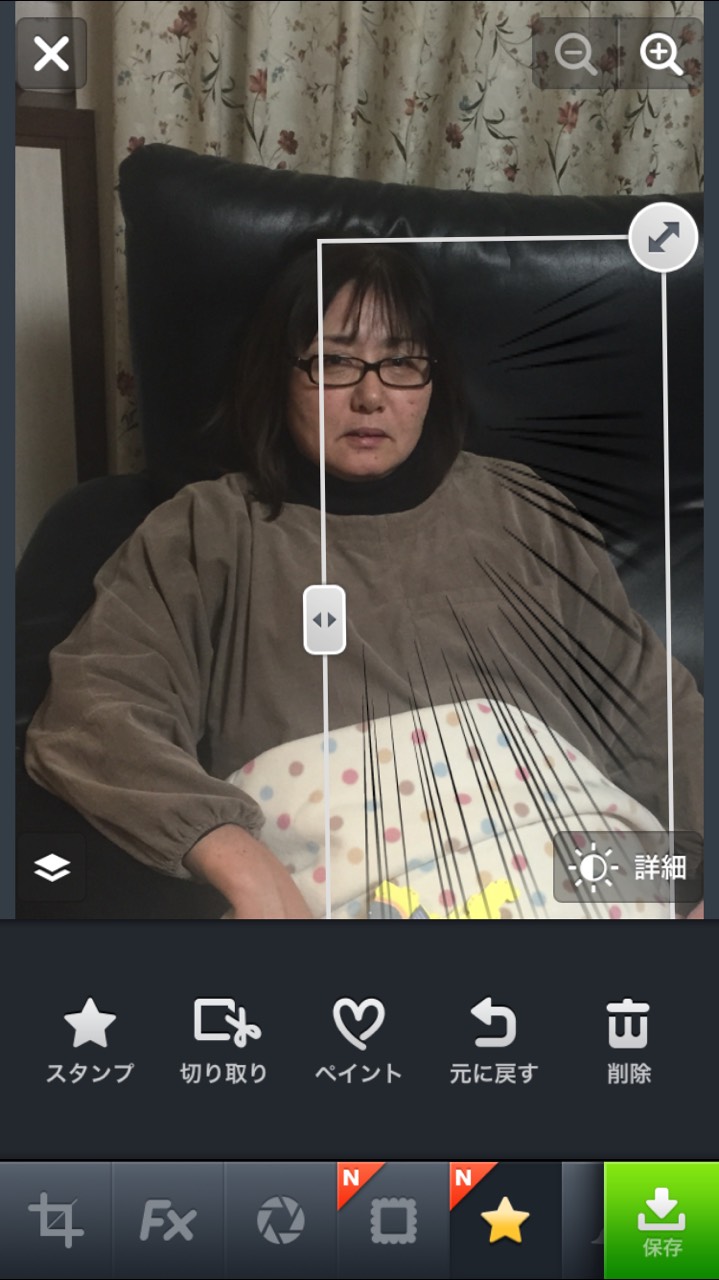This screenshot has width=719, height=1280.
Task: Delete the sticker with 削除
Action: 628,1042
